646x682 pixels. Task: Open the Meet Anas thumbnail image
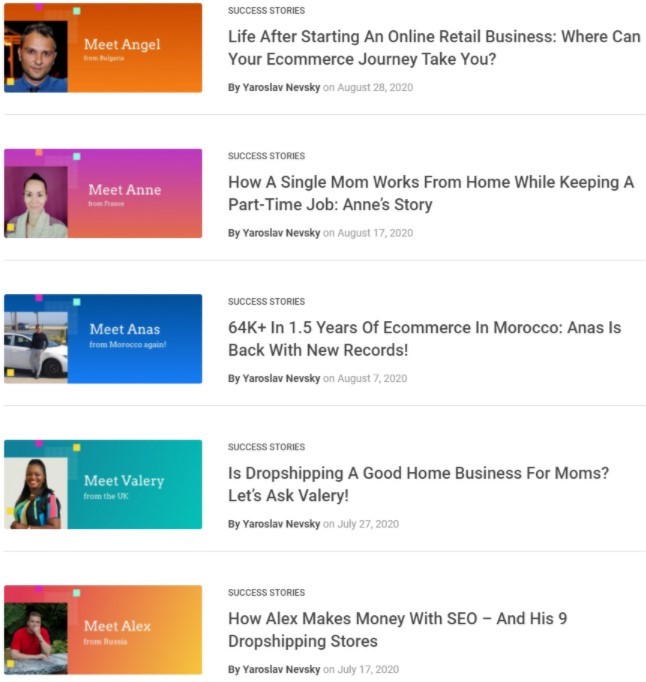click(103, 339)
